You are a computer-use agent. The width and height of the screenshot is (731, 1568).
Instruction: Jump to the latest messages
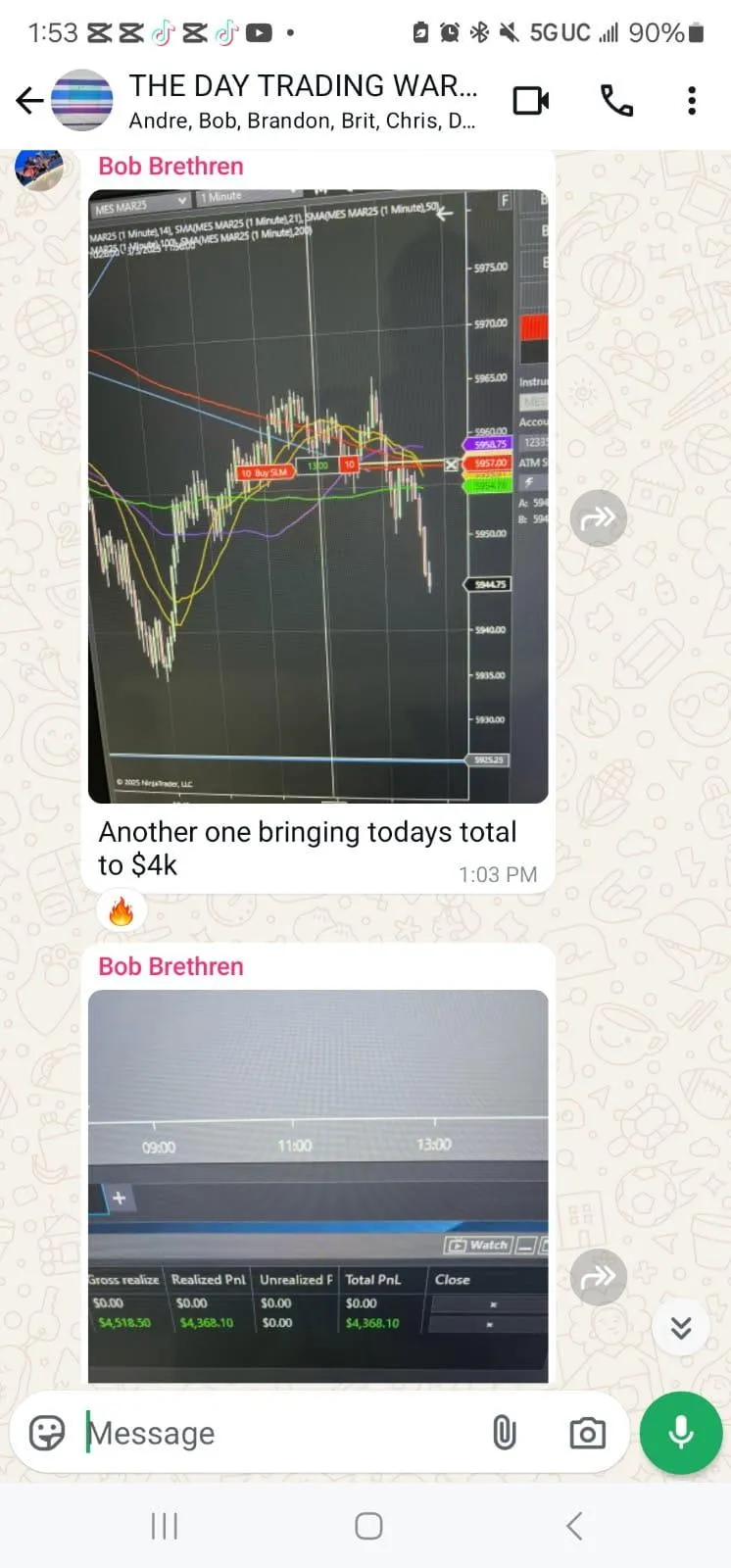[x=681, y=1327]
